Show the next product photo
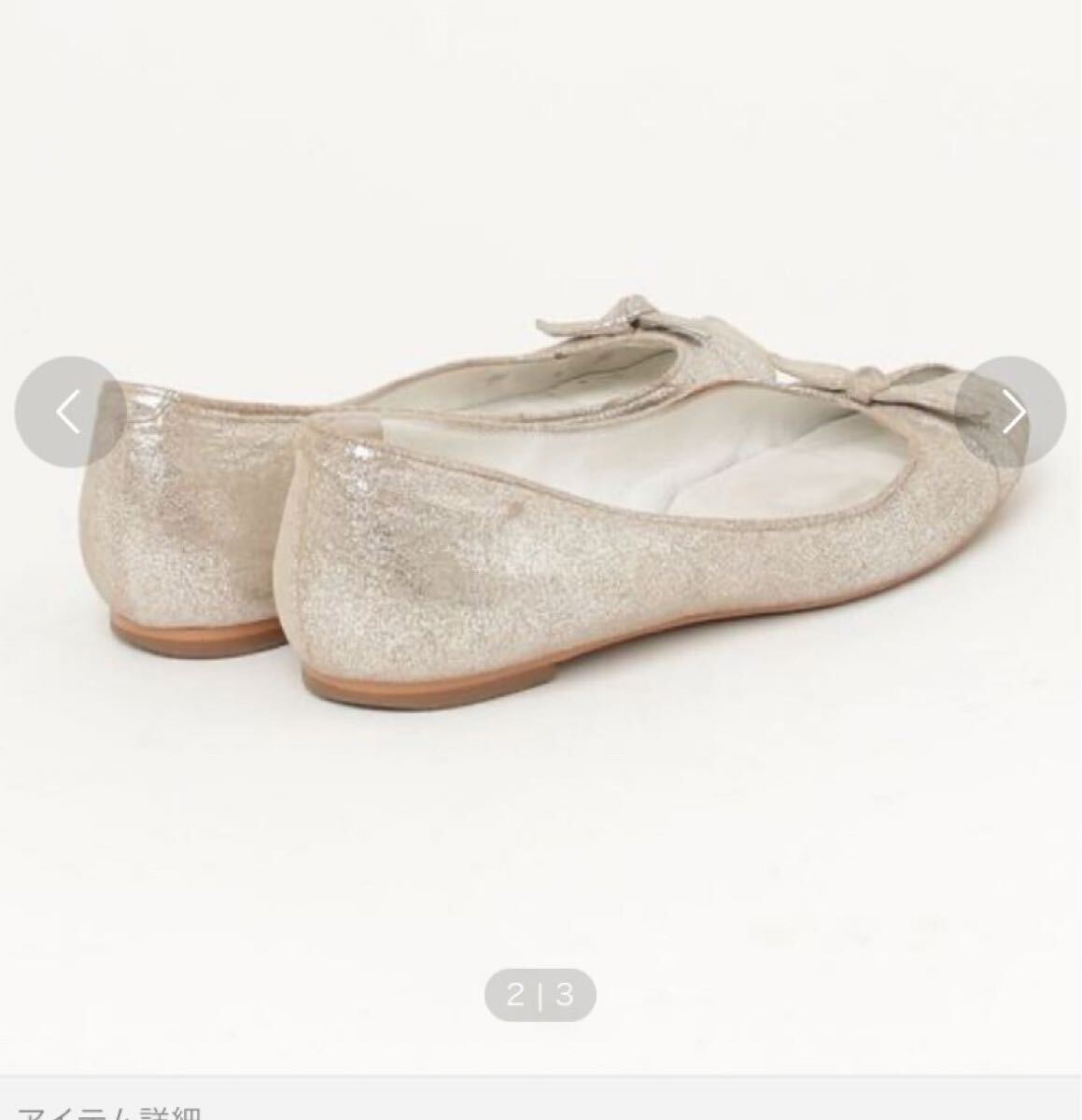1082x1120 pixels. coord(1011,412)
